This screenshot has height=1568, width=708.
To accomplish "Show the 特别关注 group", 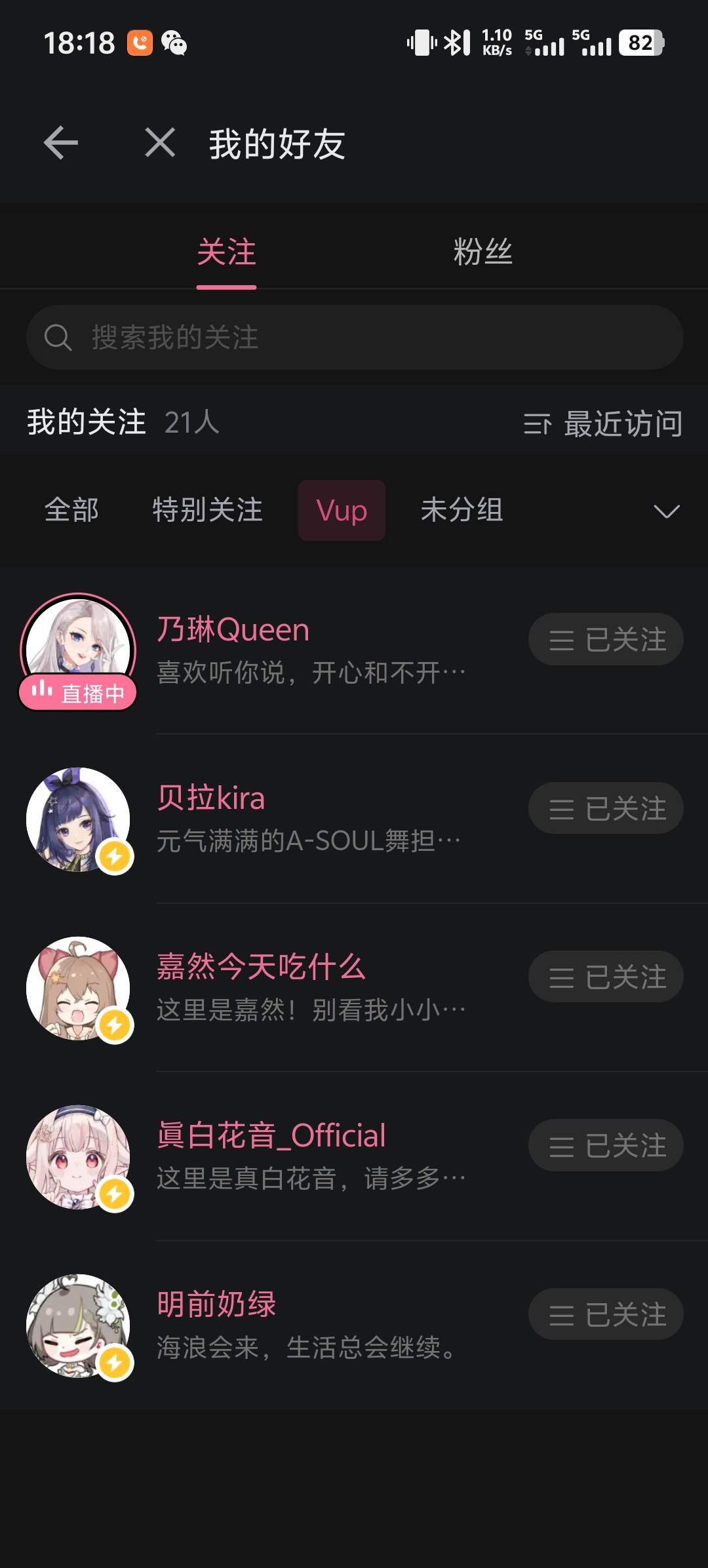I will [207, 510].
